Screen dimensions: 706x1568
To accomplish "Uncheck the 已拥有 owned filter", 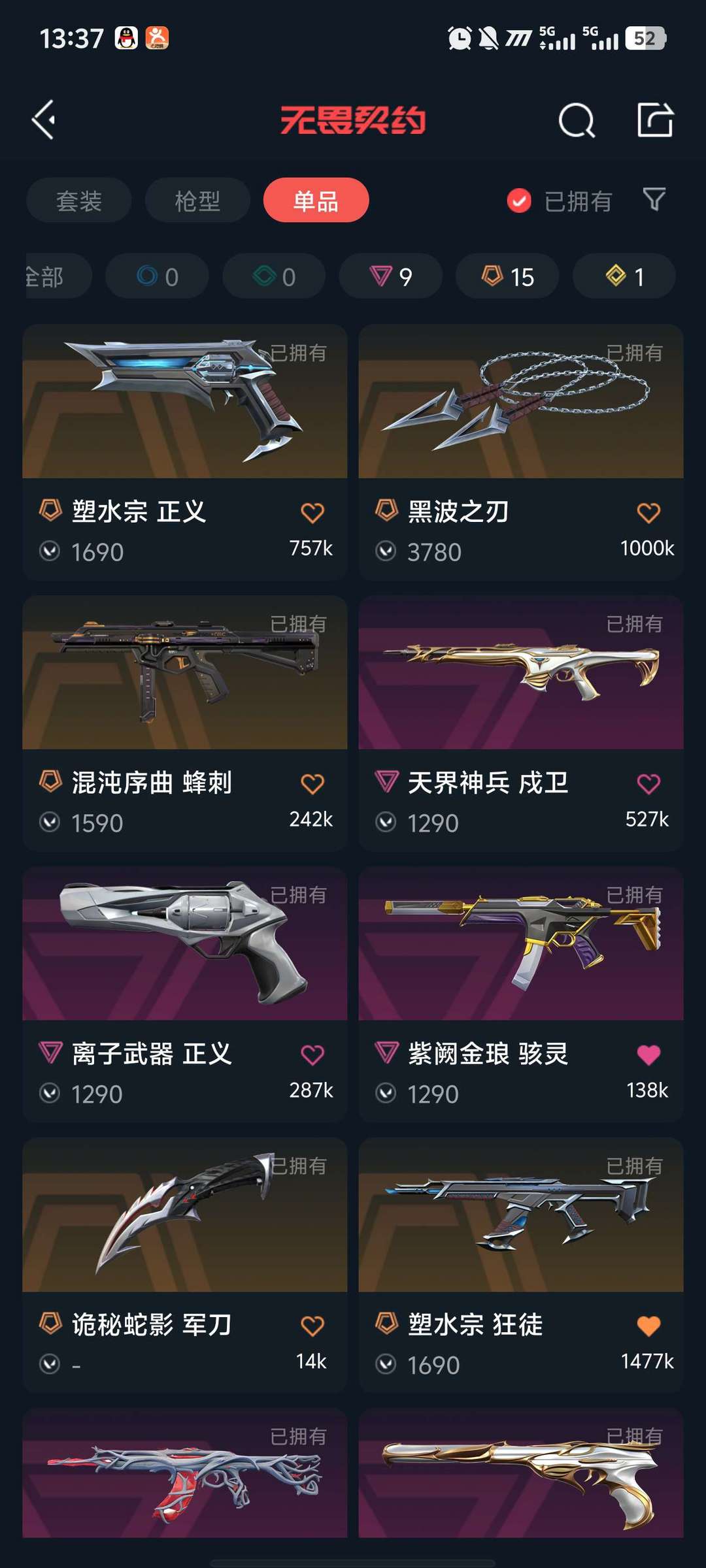I will pyautogui.click(x=560, y=201).
